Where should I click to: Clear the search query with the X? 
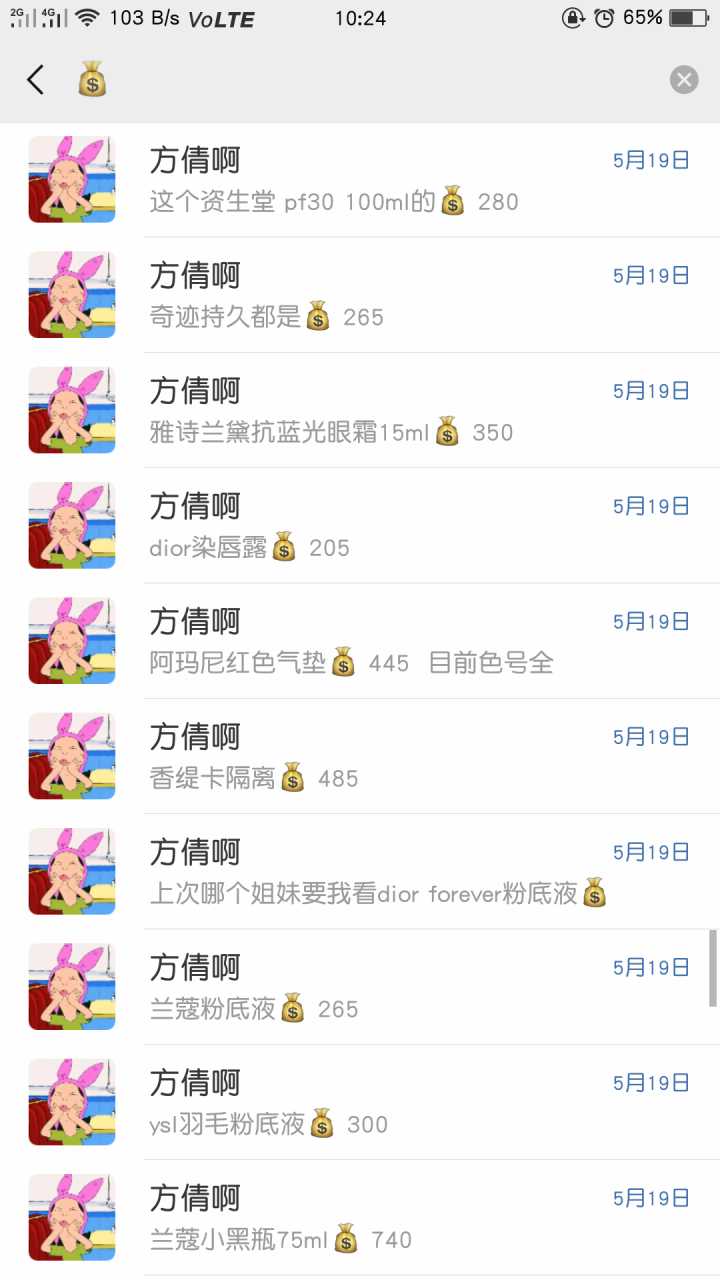(684, 80)
